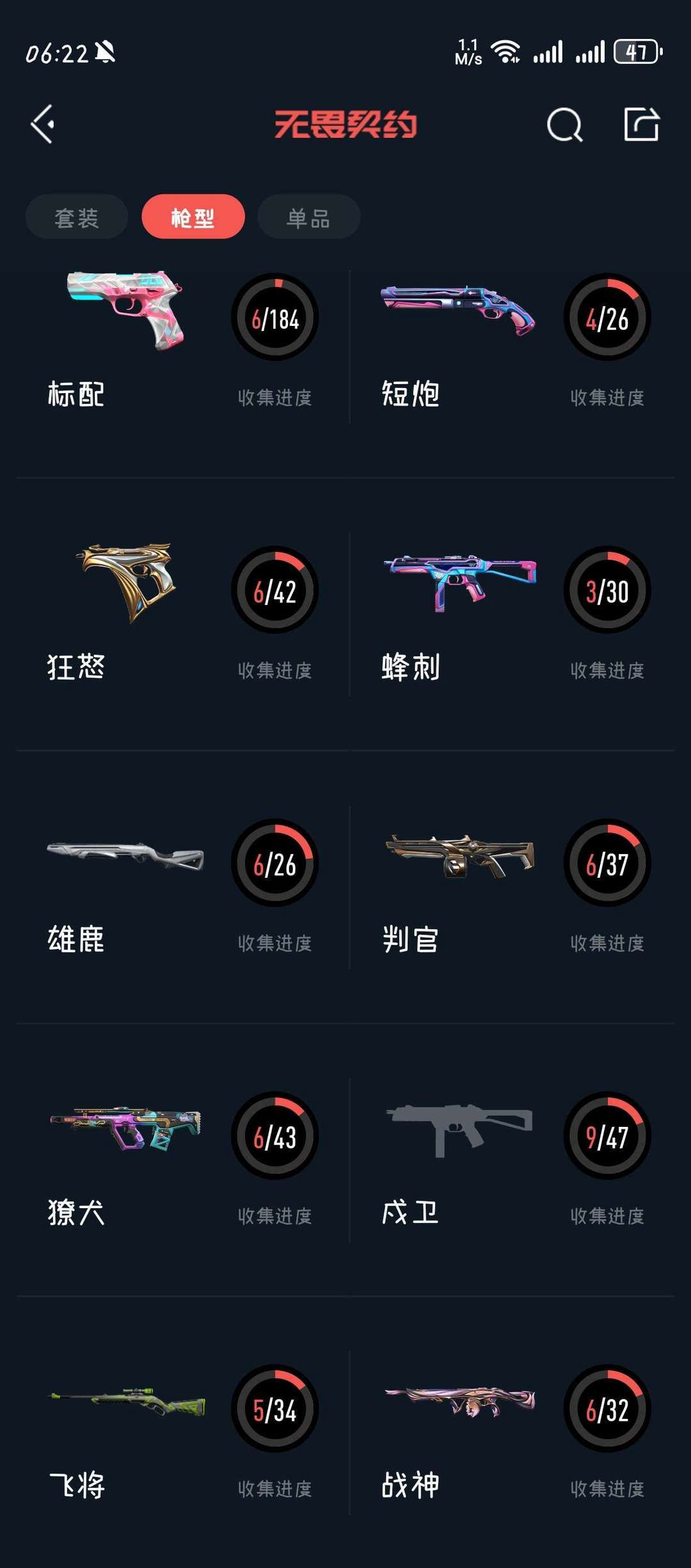This screenshot has width=691, height=1568.
Task: Switch to the 套装 tab
Action: [x=77, y=217]
